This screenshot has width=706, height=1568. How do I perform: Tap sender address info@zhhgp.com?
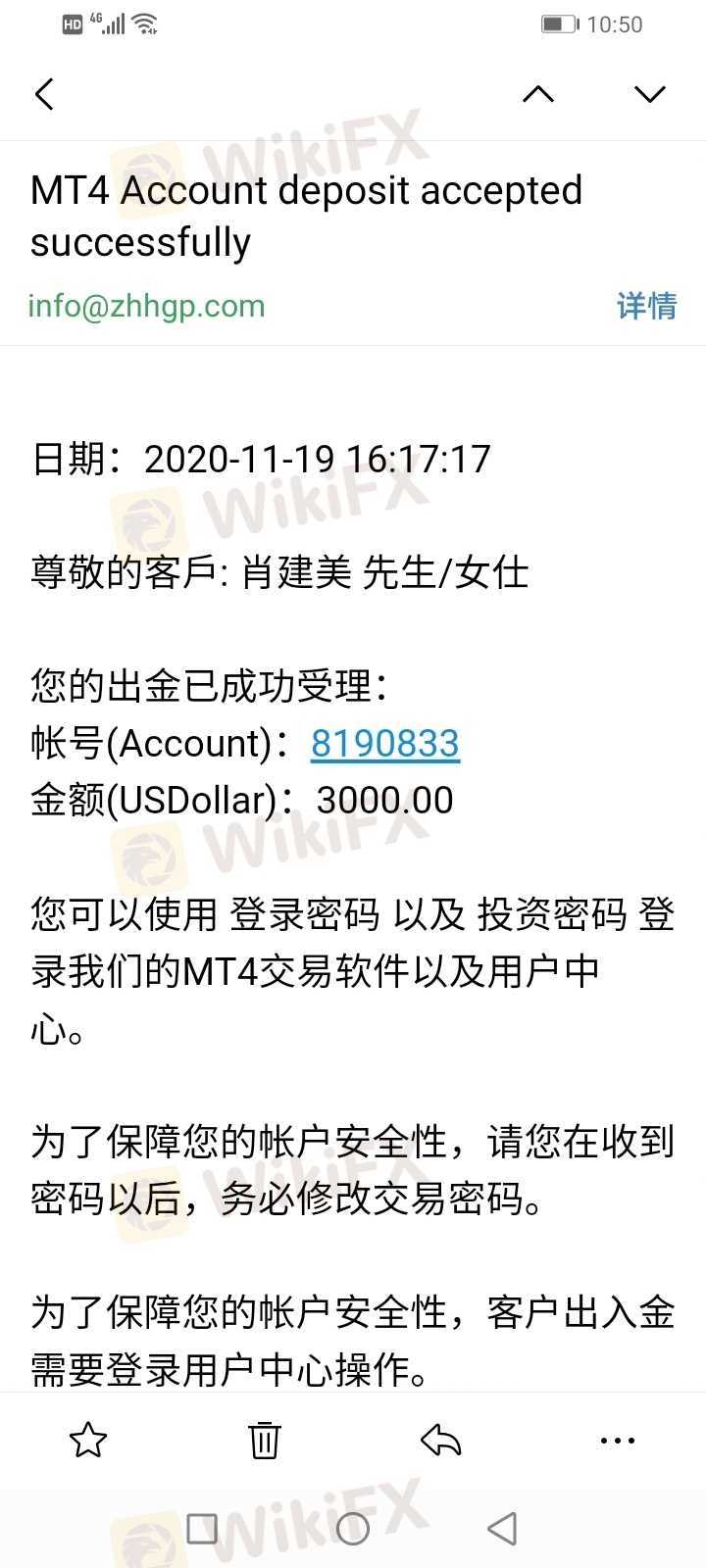[x=146, y=306]
